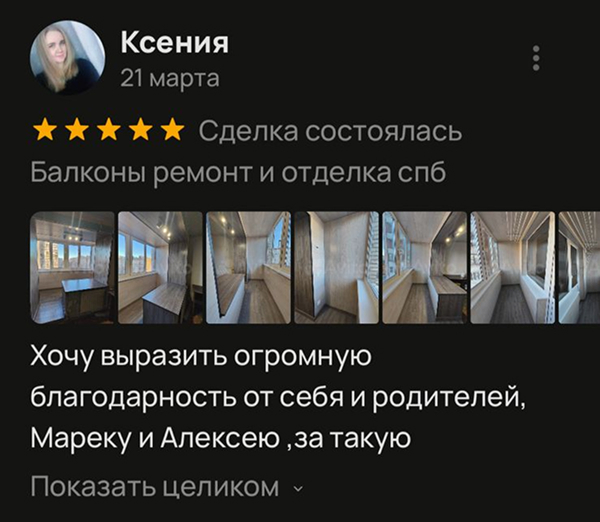Open the first balcony photo
The image size is (600, 522).
click(x=72, y=267)
